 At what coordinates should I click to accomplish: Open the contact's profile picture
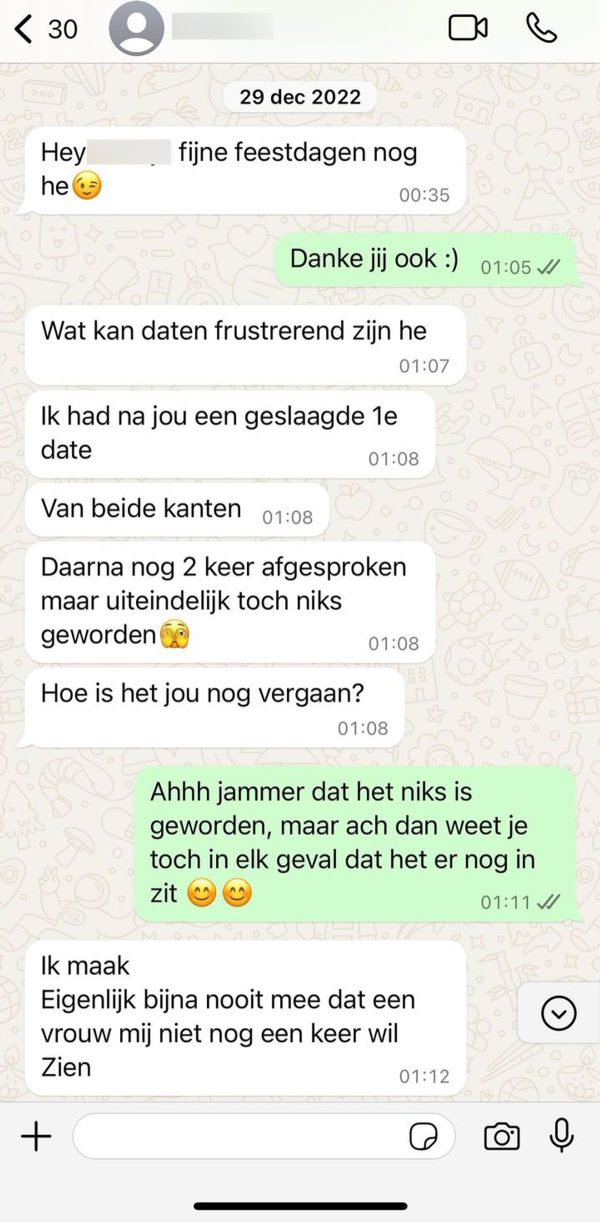(137, 28)
